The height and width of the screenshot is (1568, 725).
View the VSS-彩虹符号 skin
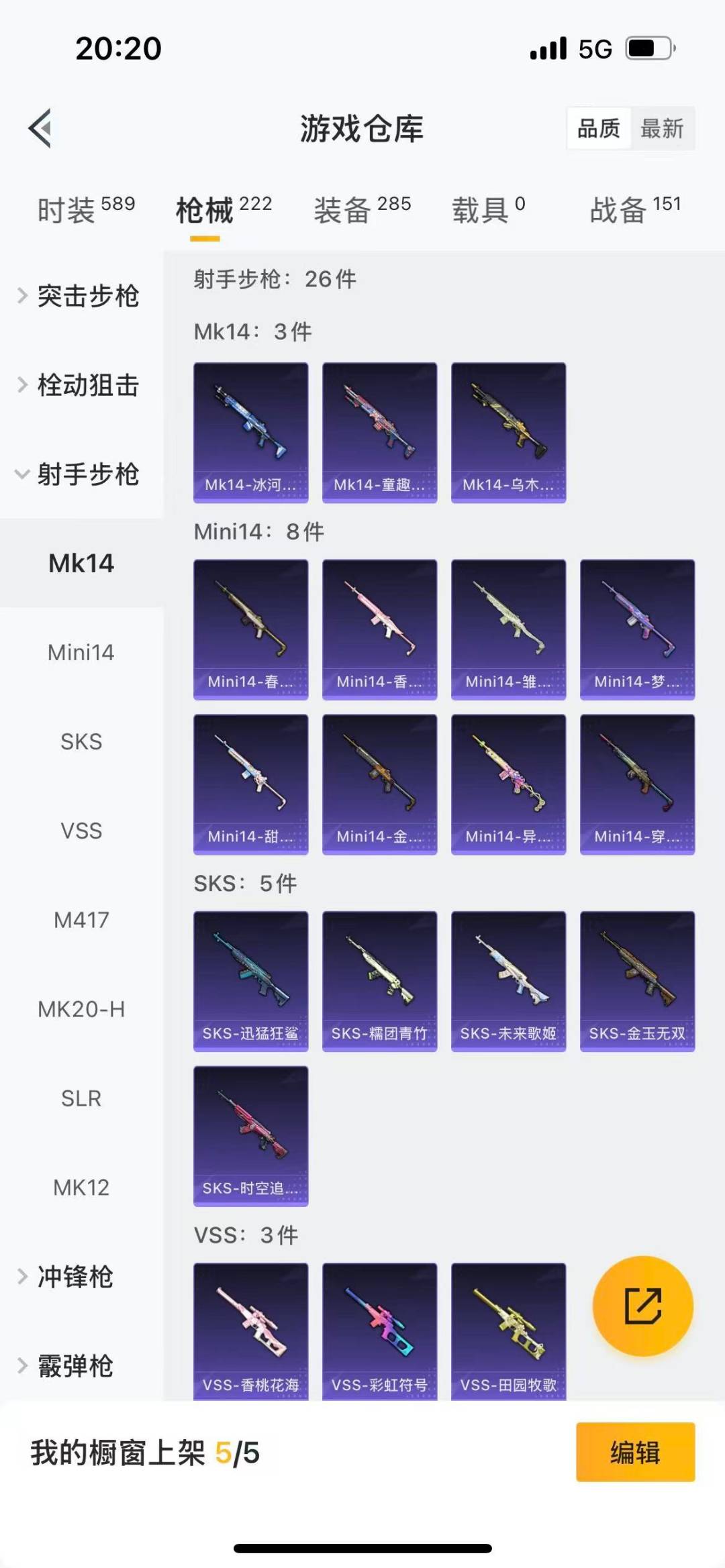point(379,1330)
